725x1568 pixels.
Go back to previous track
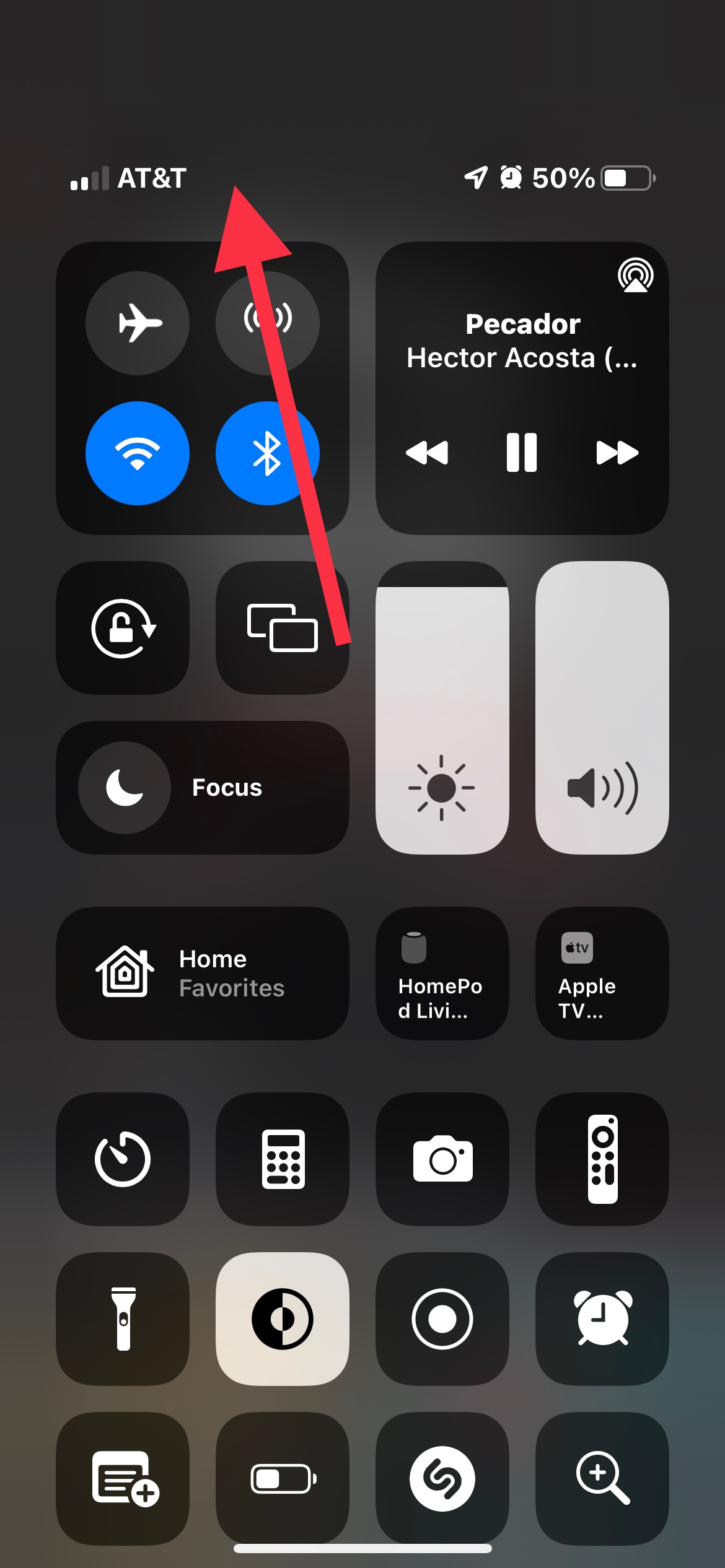click(x=427, y=453)
